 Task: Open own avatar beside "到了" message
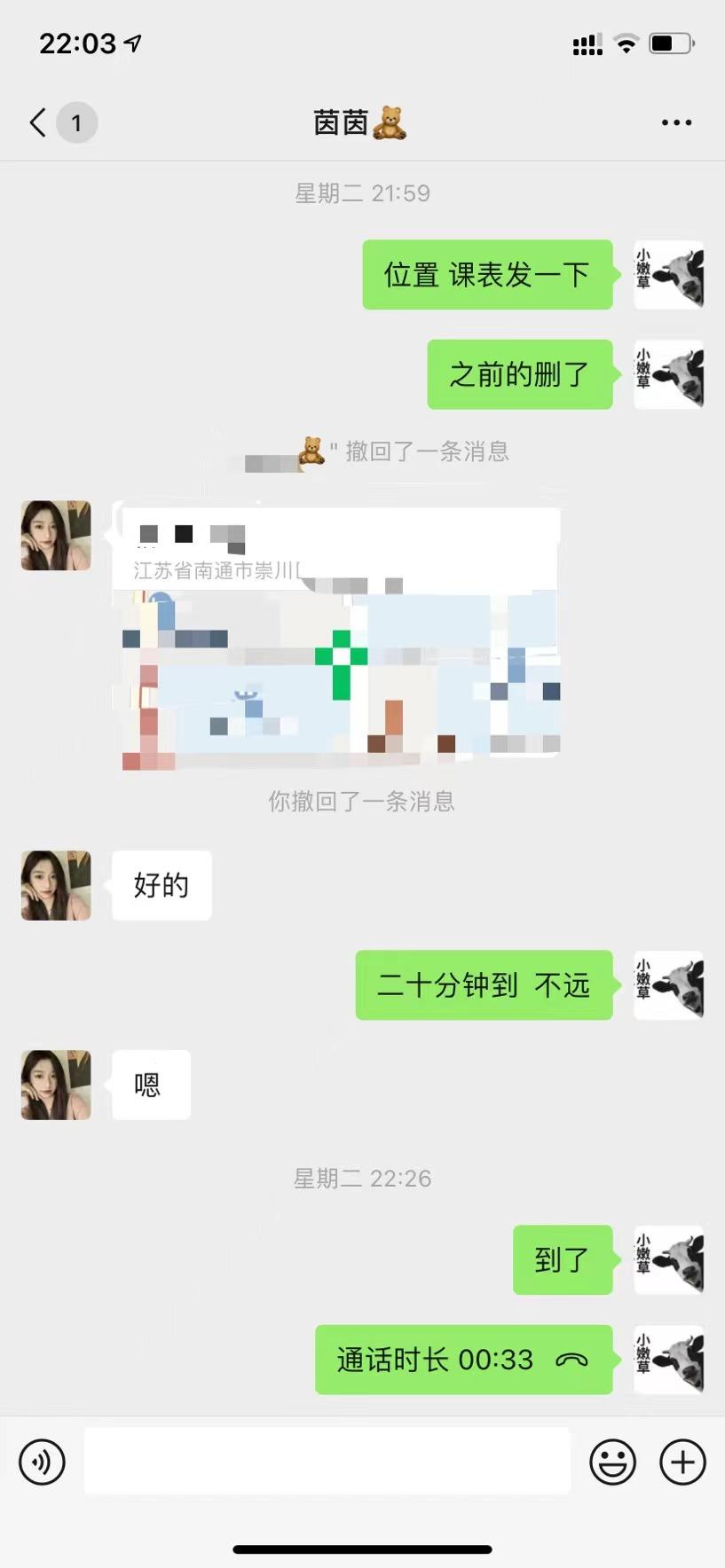[x=669, y=1260]
